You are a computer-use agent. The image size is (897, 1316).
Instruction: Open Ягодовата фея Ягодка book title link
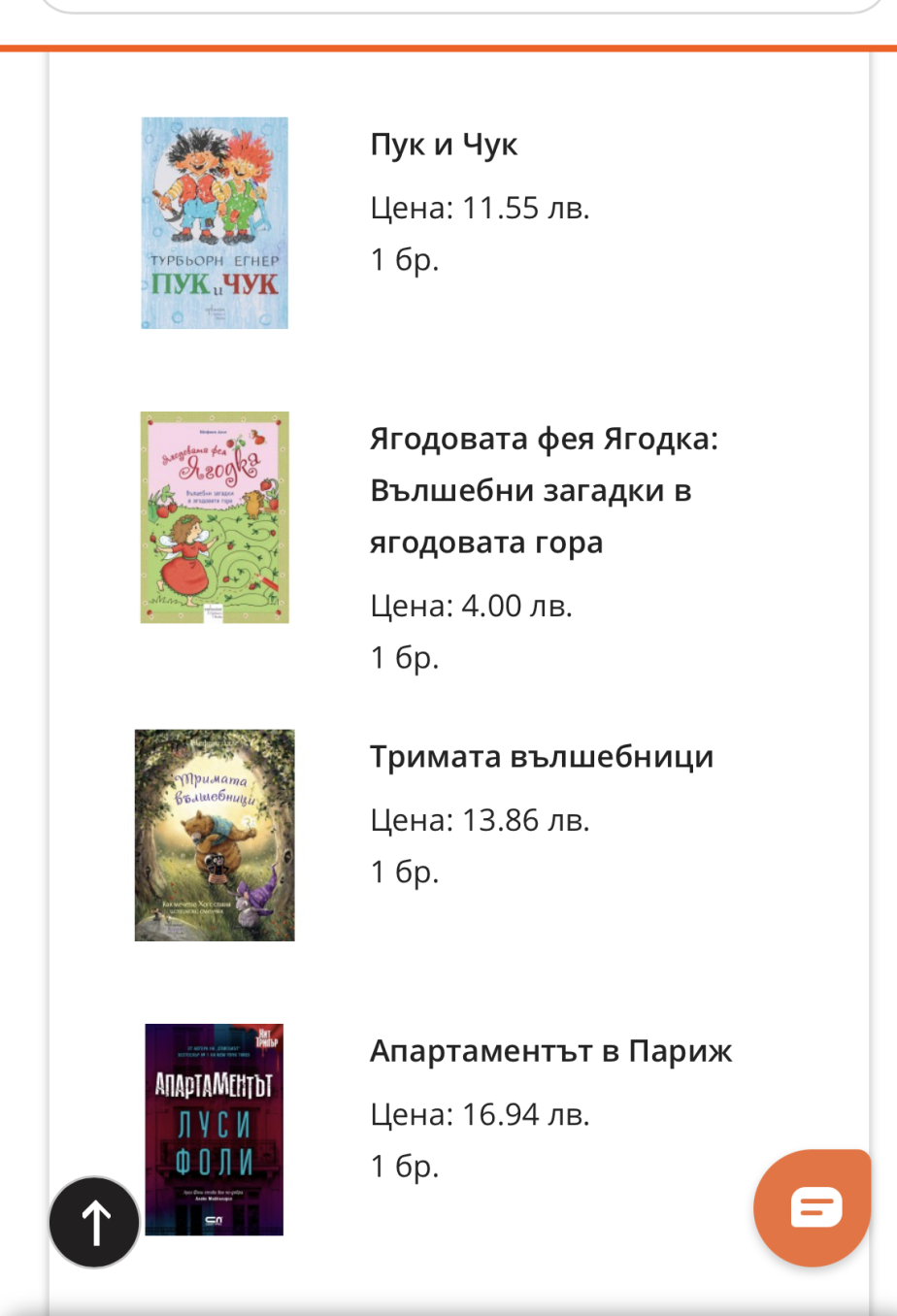pos(544,490)
